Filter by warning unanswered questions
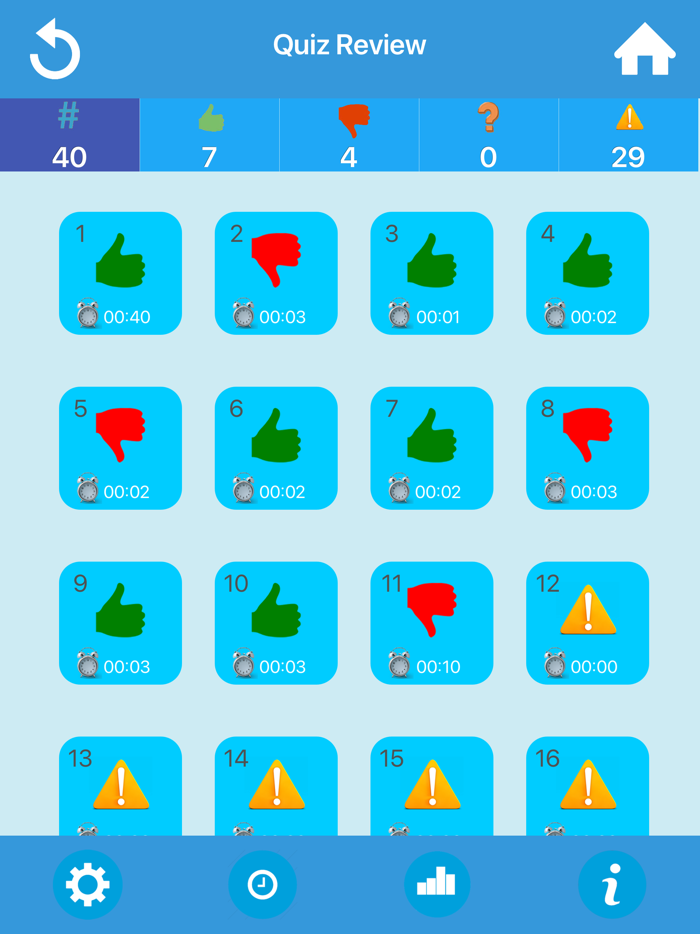This screenshot has height=934, width=700. click(x=628, y=135)
